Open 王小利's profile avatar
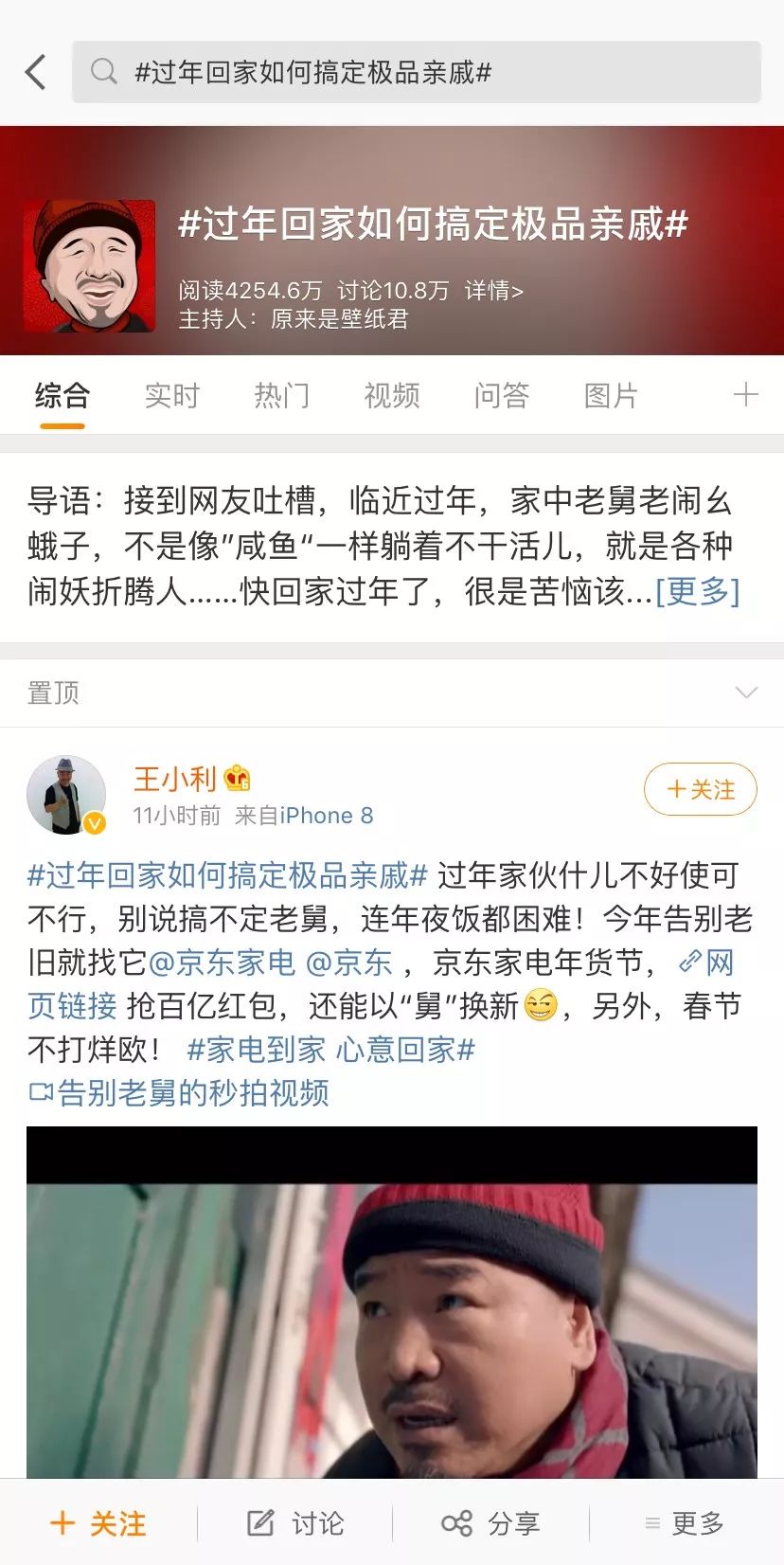 click(x=65, y=795)
